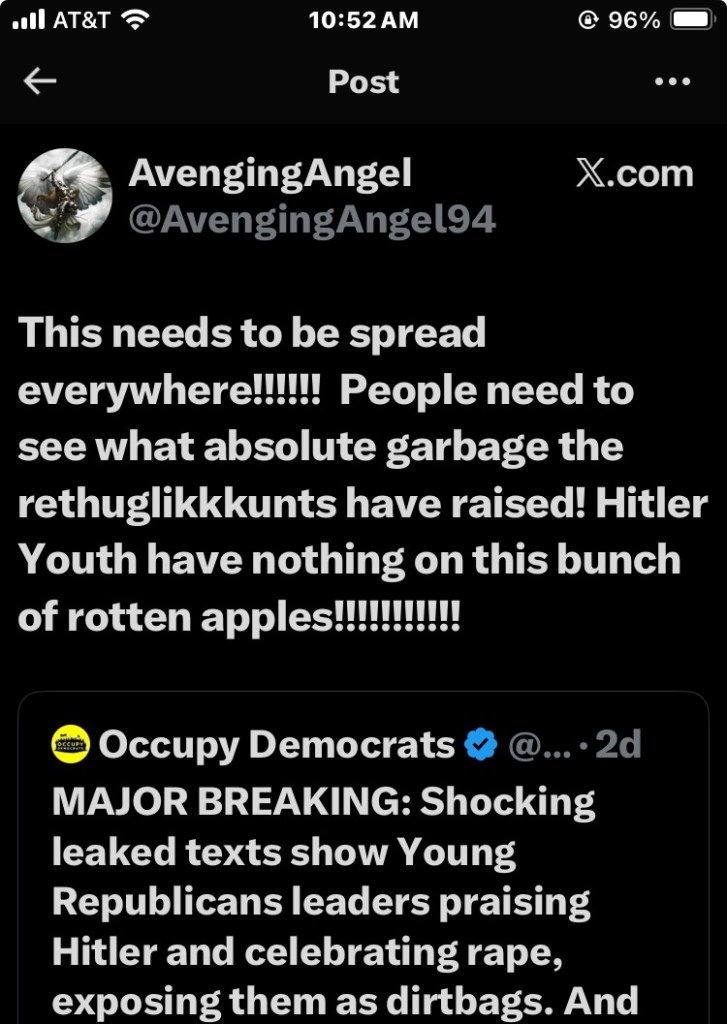Image resolution: width=727 pixels, height=1024 pixels.
Task: Go back using the arrow
Action: 40,82
